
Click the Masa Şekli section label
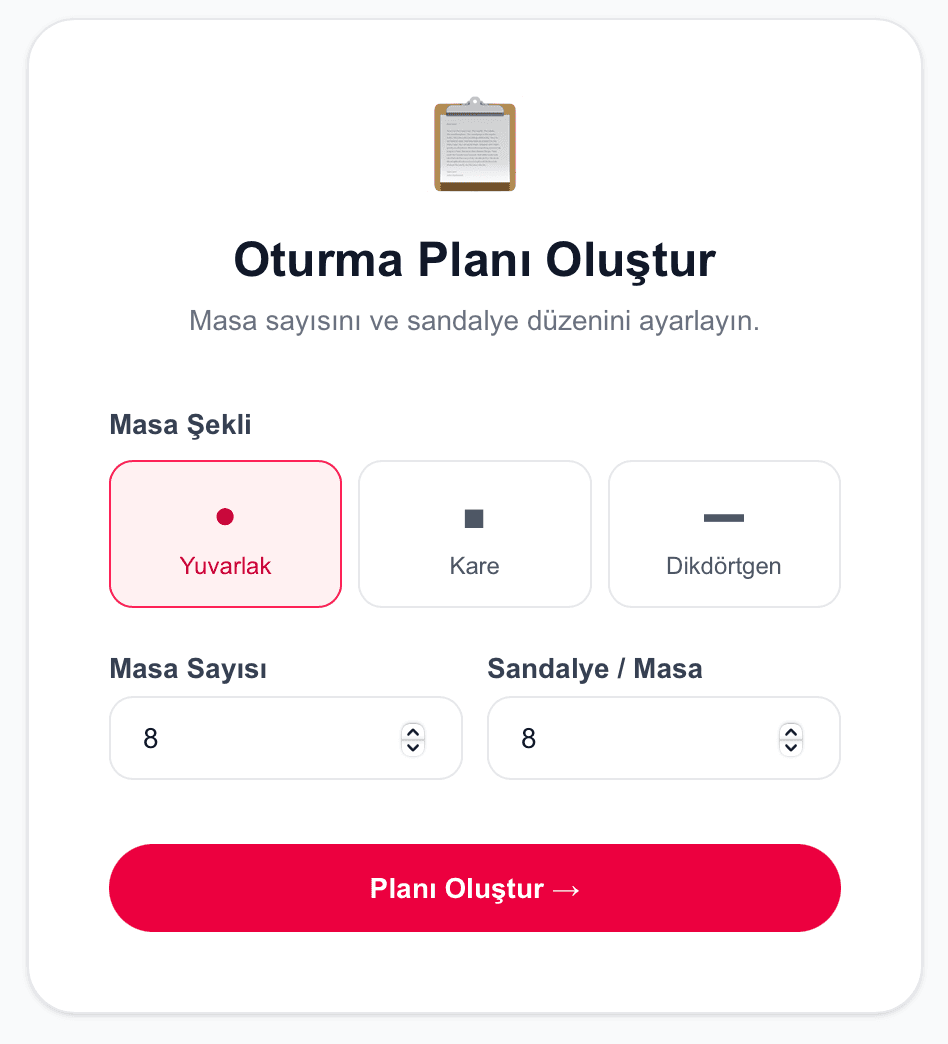(x=180, y=424)
